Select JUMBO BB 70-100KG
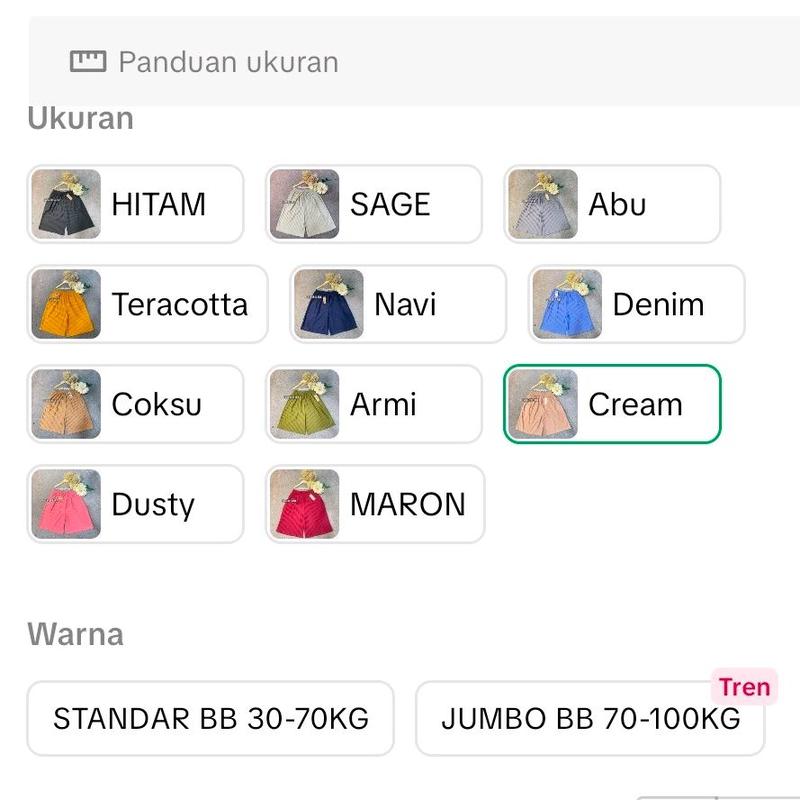The height and width of the screenshot is (800, 800). (590, 718)
